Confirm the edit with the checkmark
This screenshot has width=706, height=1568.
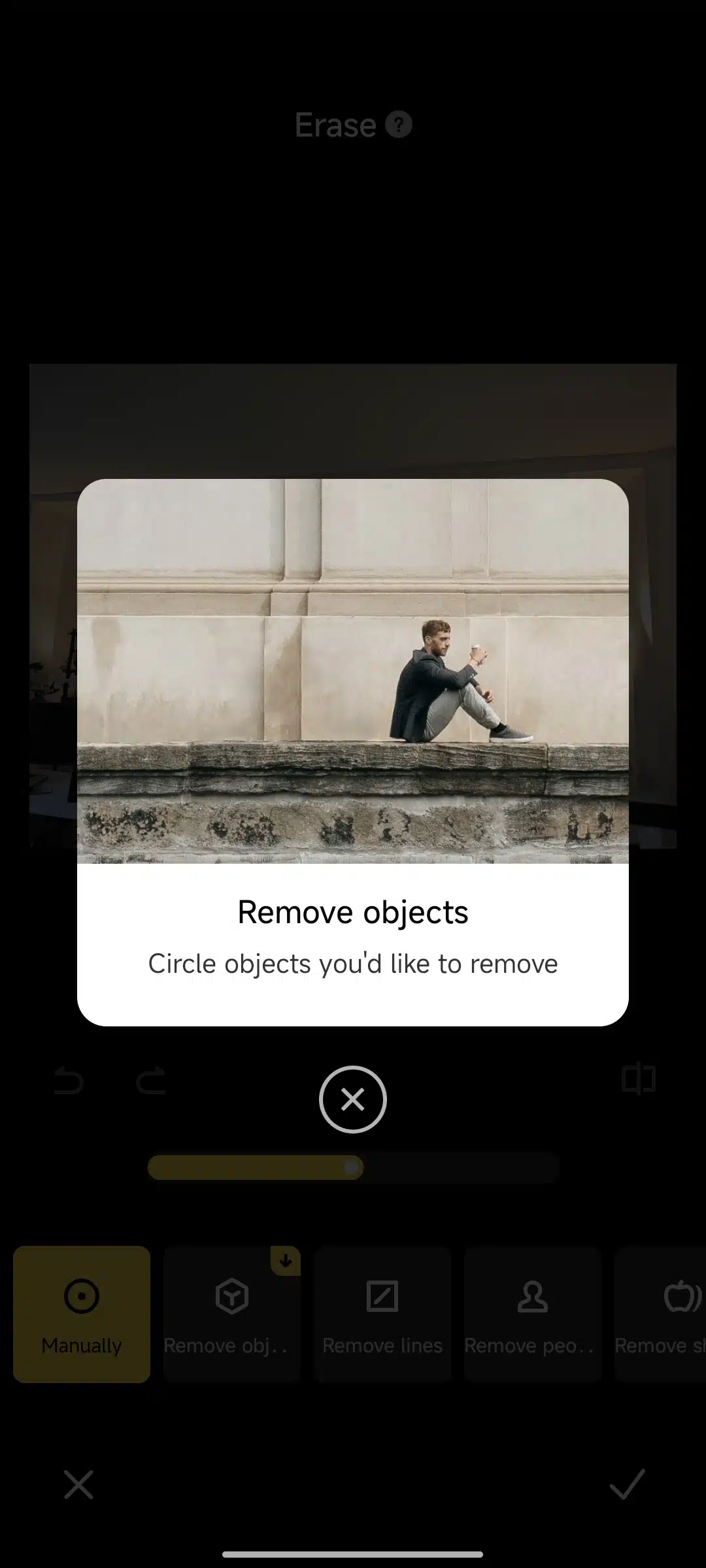pyautogui.click(x=627, y=1484)
